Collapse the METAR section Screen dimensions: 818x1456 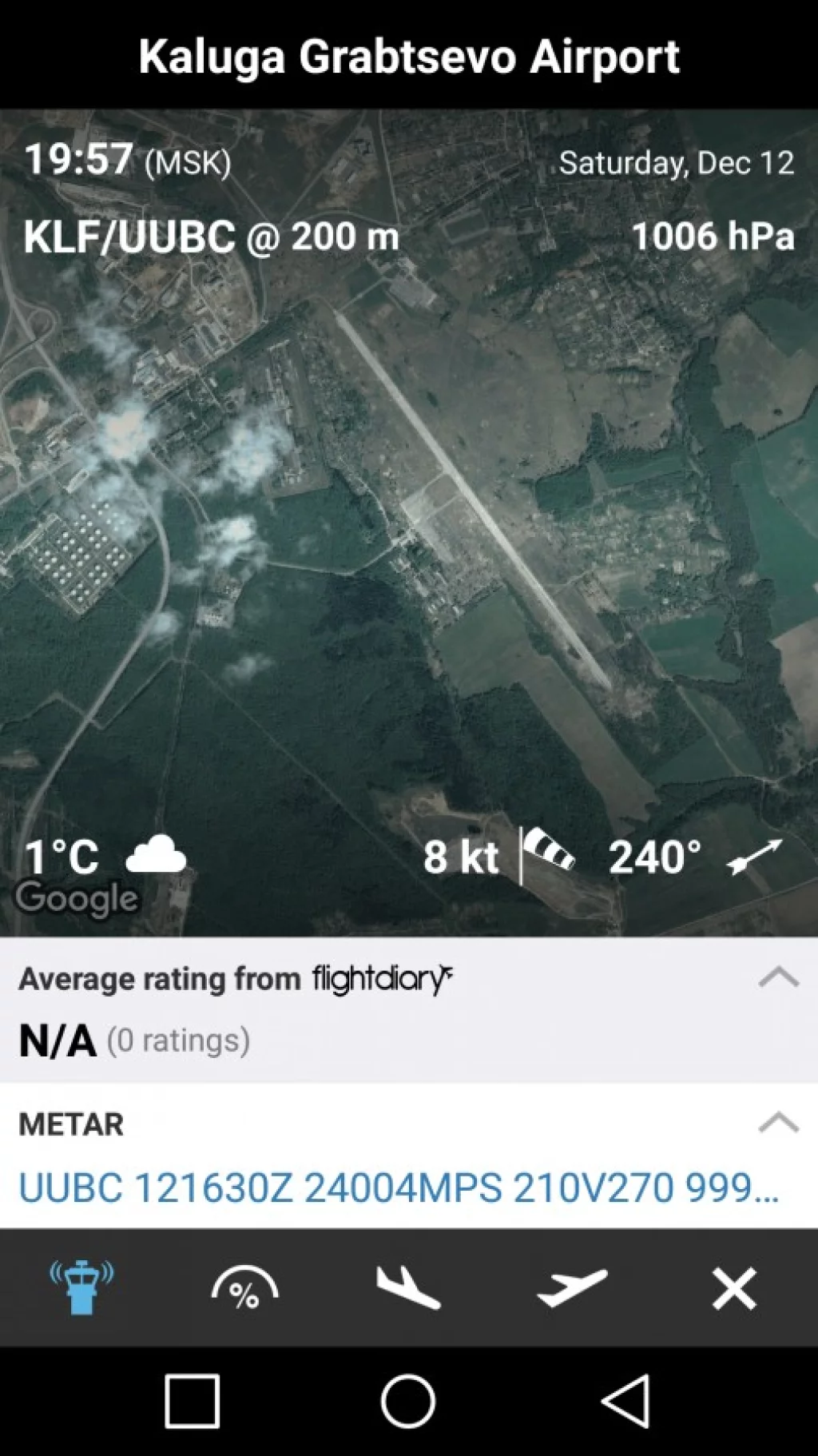coord(778,1123)
